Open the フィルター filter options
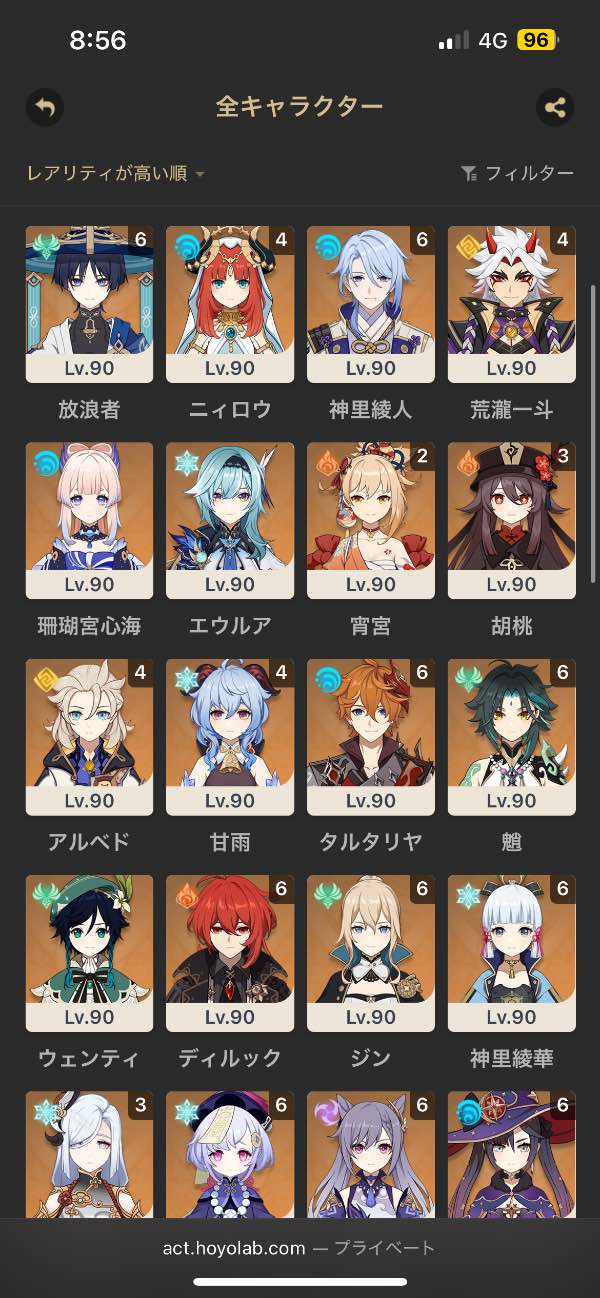This screenshot has height=1298, width=600. (517, 174)
